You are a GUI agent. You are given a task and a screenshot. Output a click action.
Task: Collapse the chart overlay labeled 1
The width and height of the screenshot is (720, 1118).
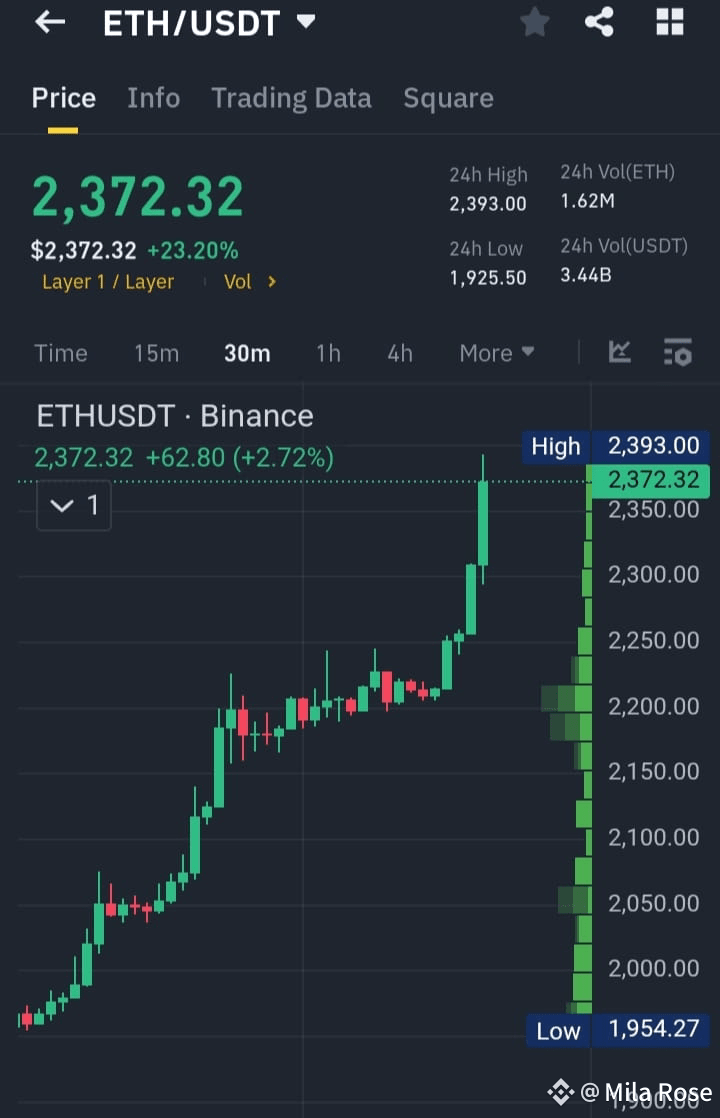pyautogui.click(x=73, y=505)
